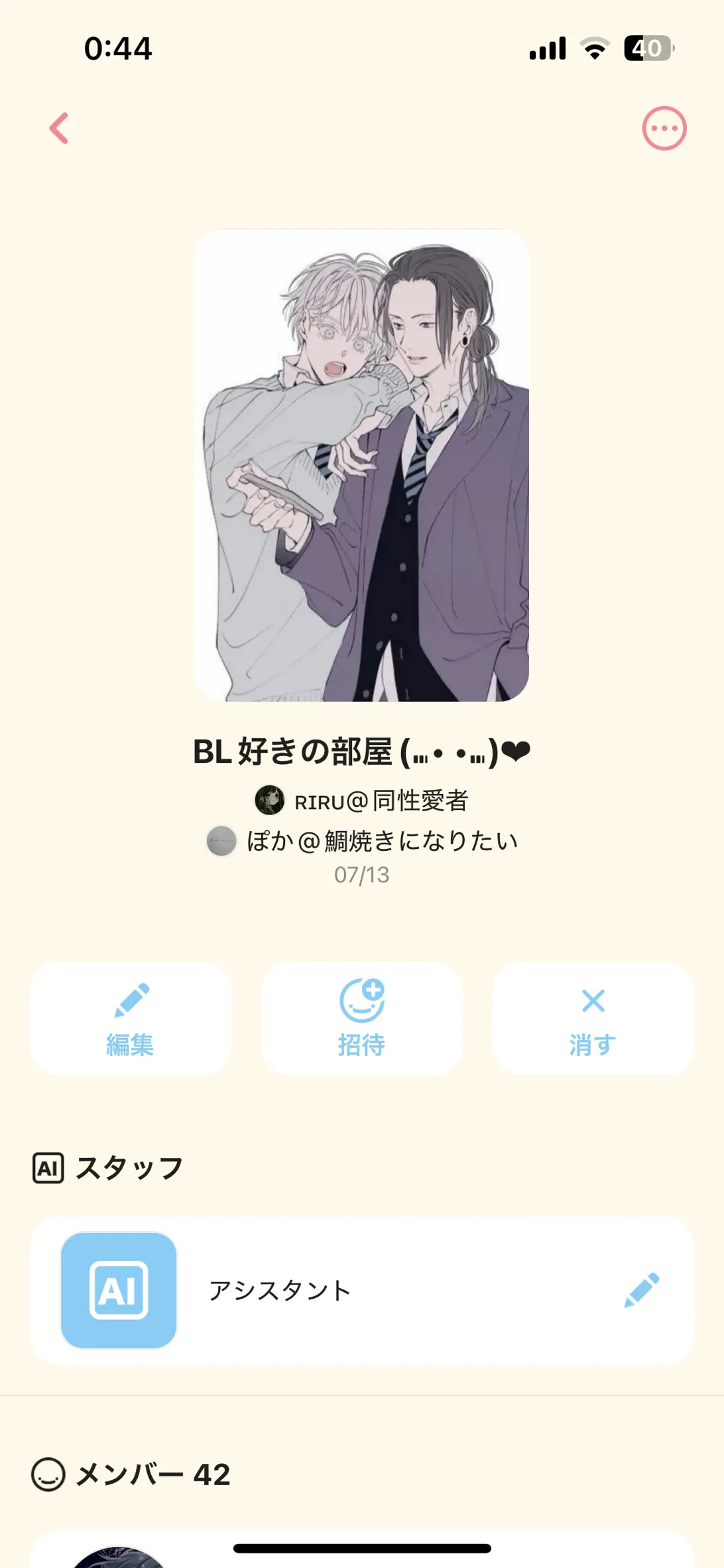Tap the 編集 edit button
The height and width of the screenshot is (1568, 724).
131,1018
